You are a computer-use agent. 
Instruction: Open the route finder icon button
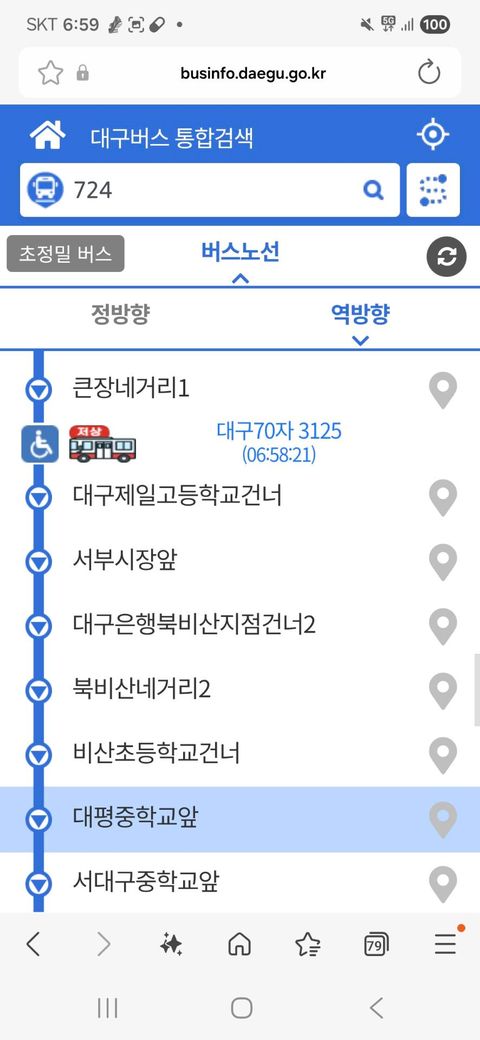tap(433, 190)
